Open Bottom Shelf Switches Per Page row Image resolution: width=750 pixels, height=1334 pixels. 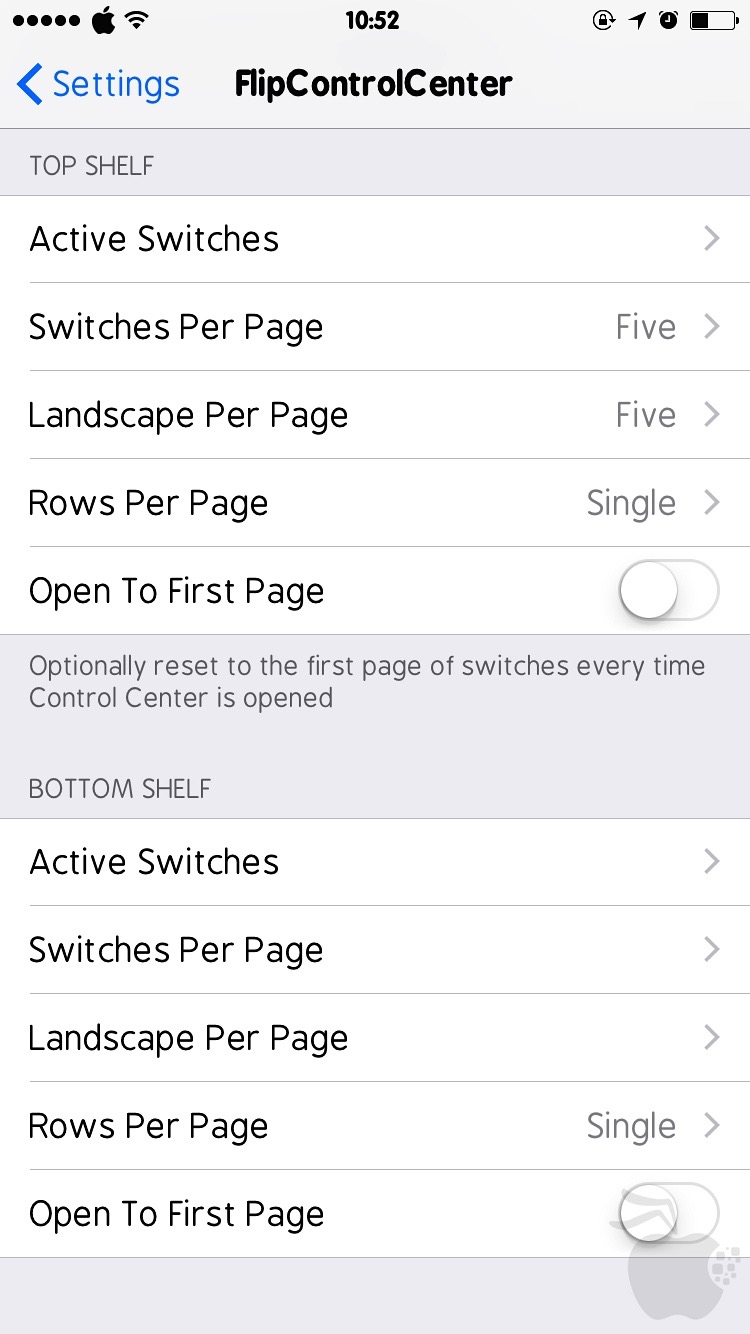(x=375, y=950)
